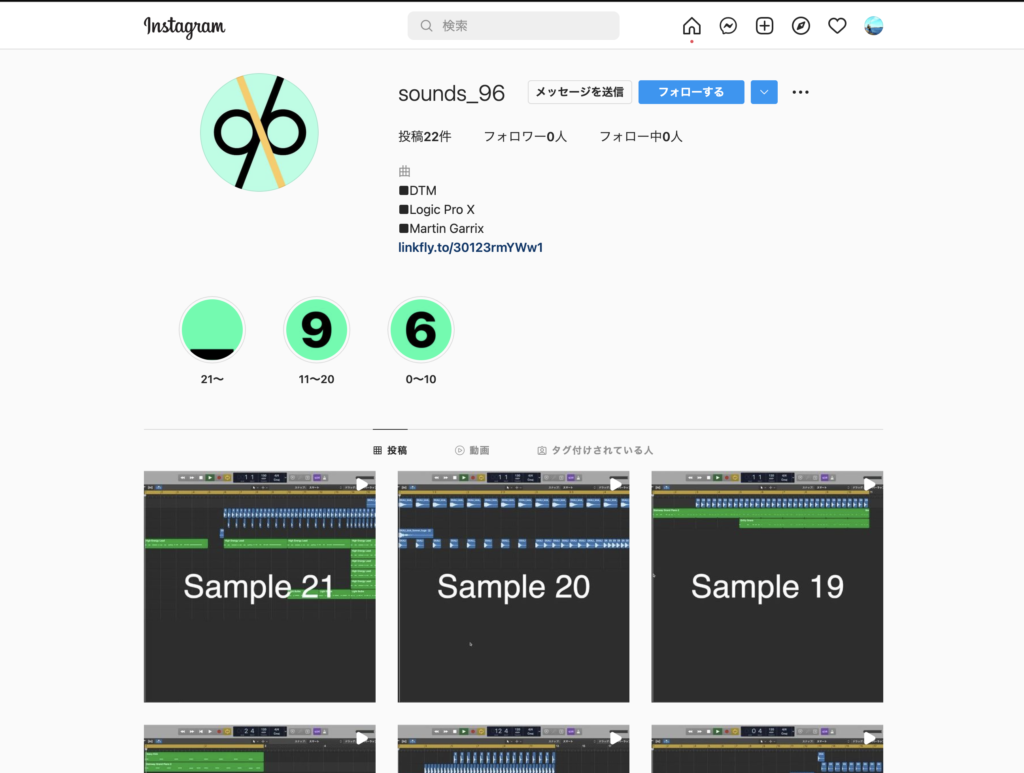The image size is (1024, 773).
Task: Open the Sample 21 video post
Action: [259, 586]
